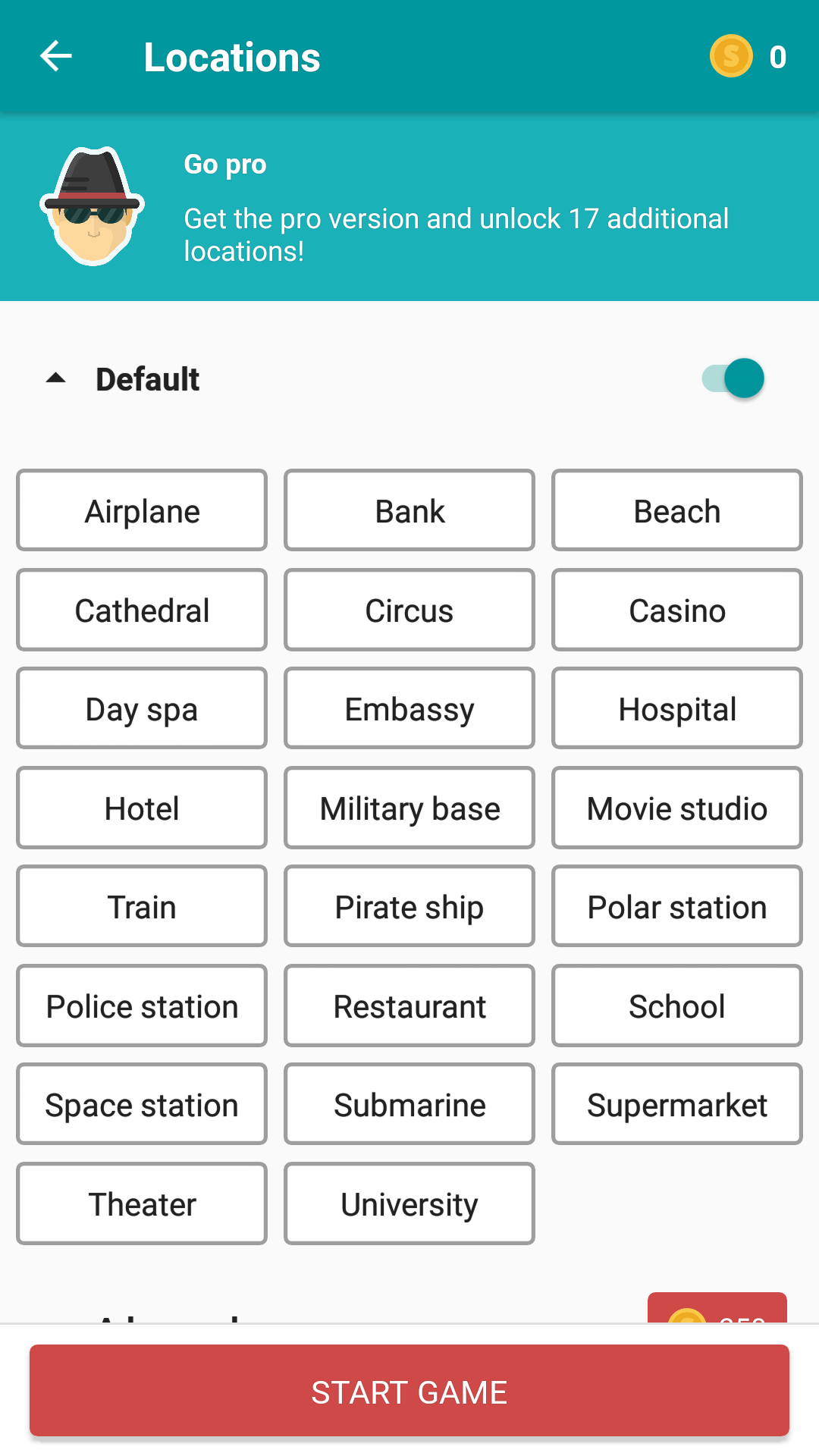Pick the University location
This screenshot has width=819, height=1456.
[x=409, y=1203]
